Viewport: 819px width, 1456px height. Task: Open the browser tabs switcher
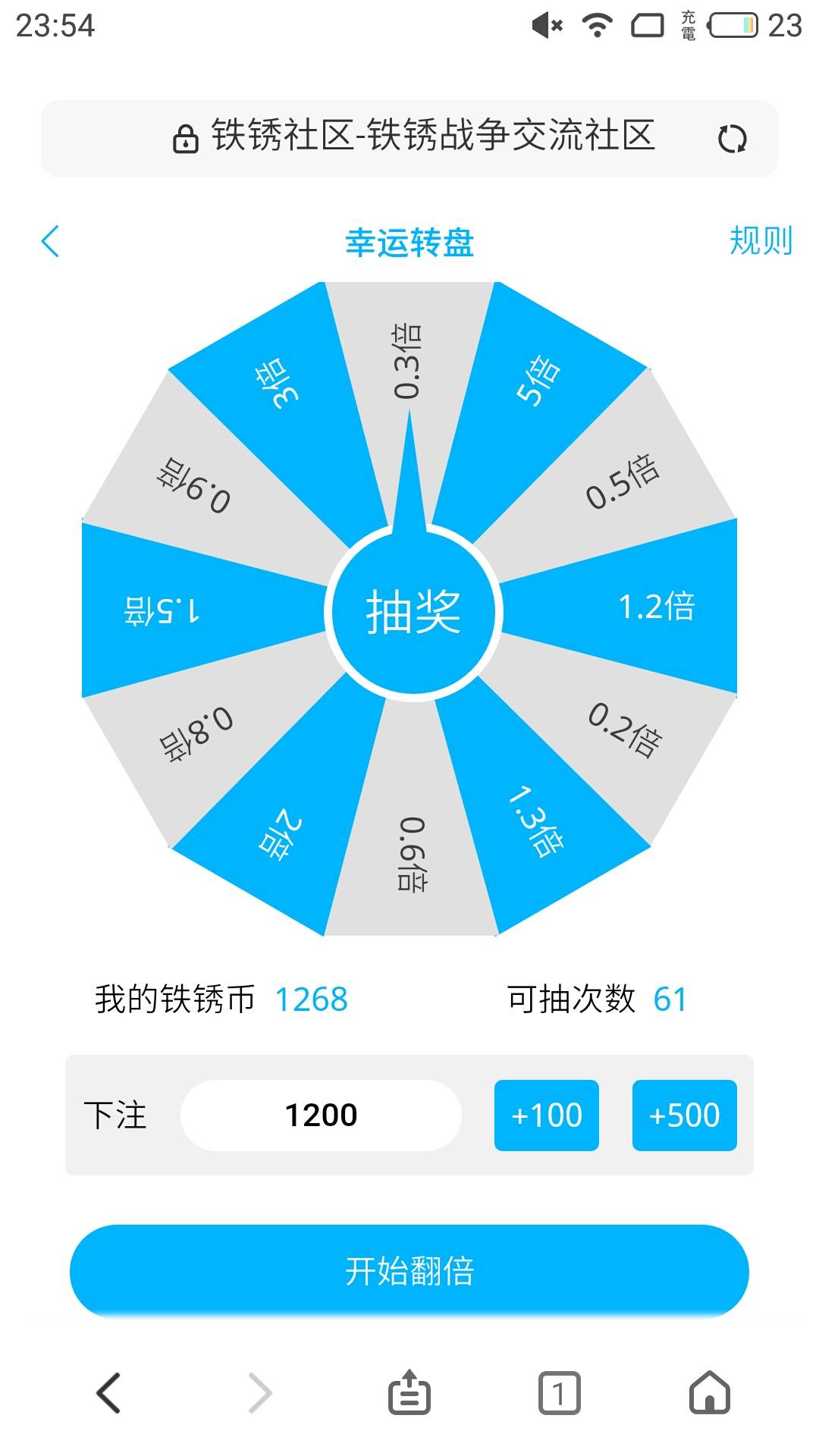[x=560, y=1393]
